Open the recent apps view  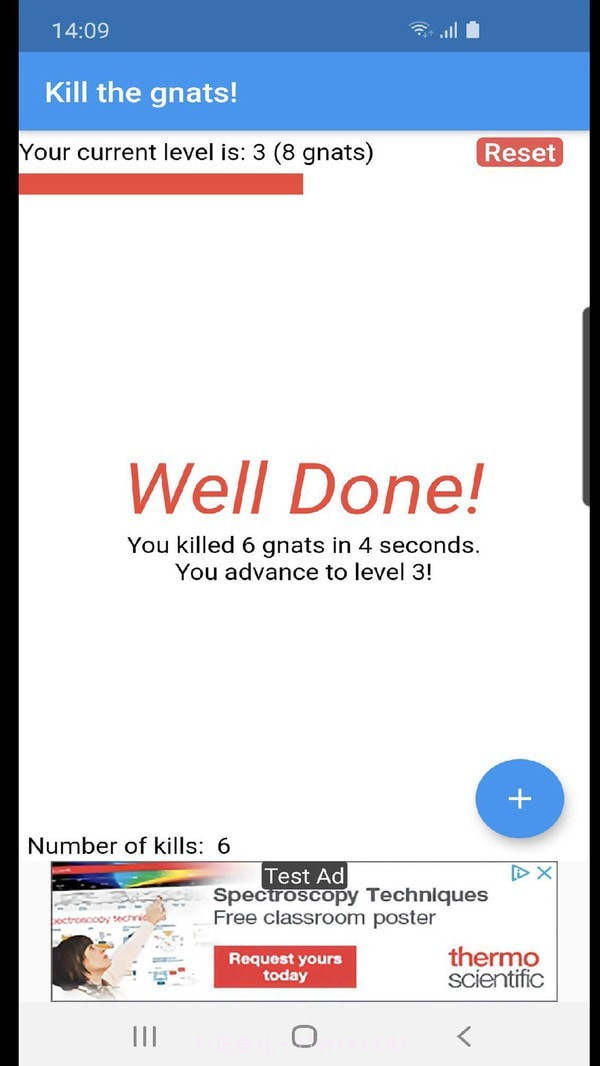(x=145, y=1037)
